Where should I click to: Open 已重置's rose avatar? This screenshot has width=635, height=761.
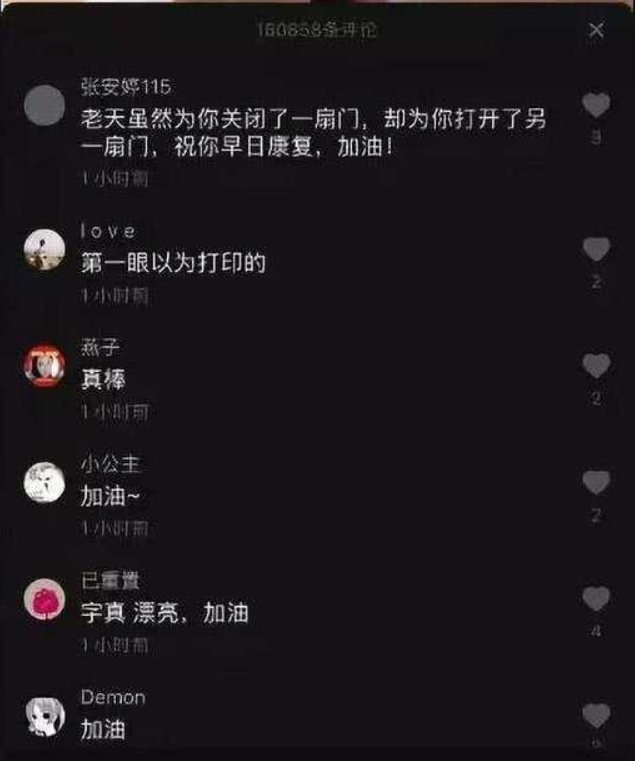(44, 598)
